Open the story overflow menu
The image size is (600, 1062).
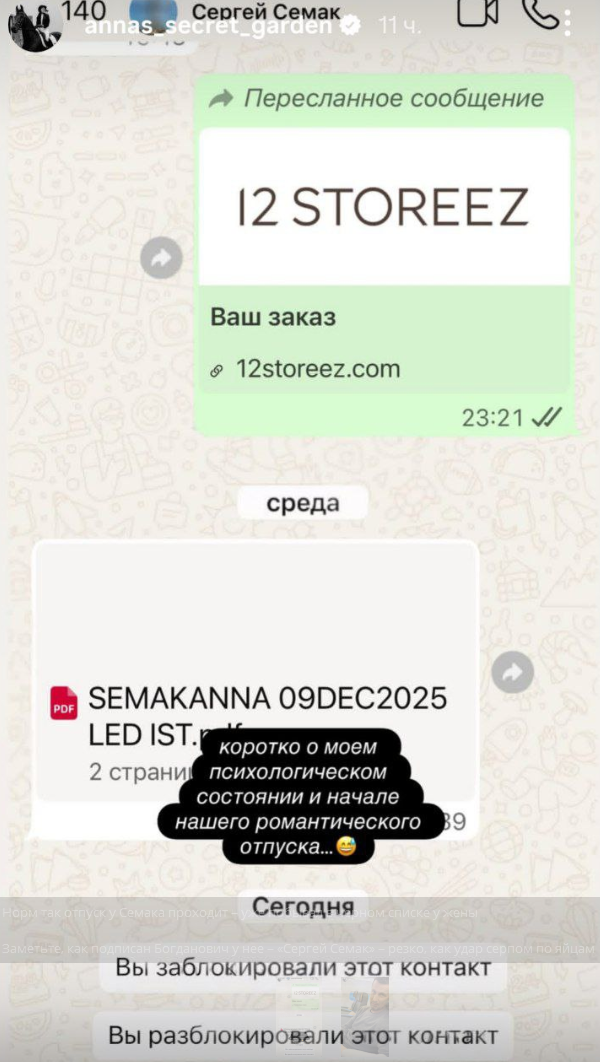pos(568,24)
